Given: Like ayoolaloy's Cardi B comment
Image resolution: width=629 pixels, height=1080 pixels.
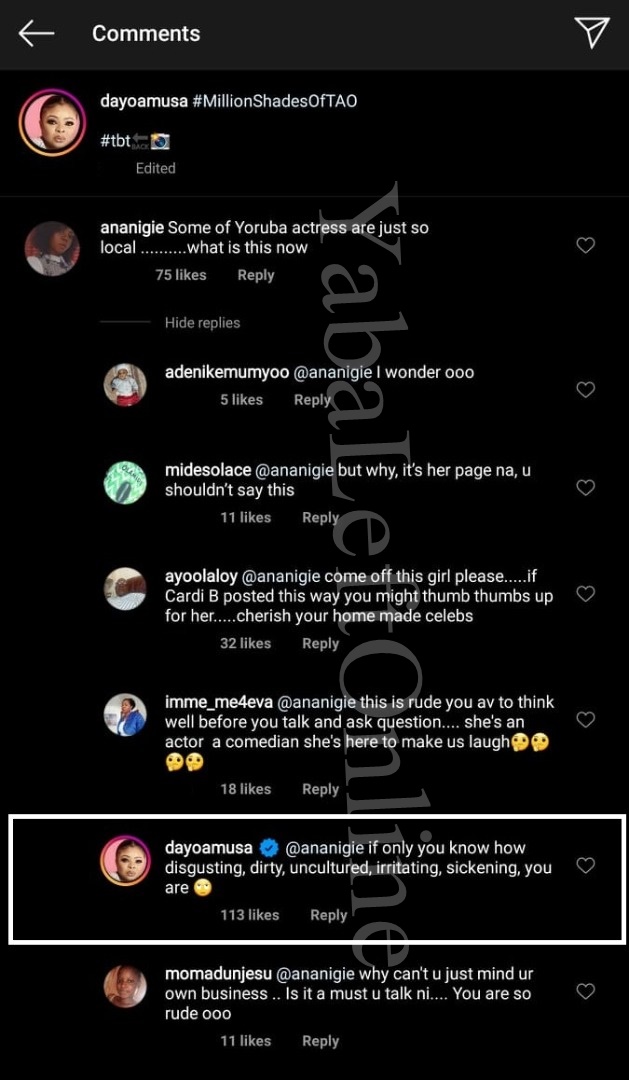Looking at the screenshot, I should click(585, 594).
